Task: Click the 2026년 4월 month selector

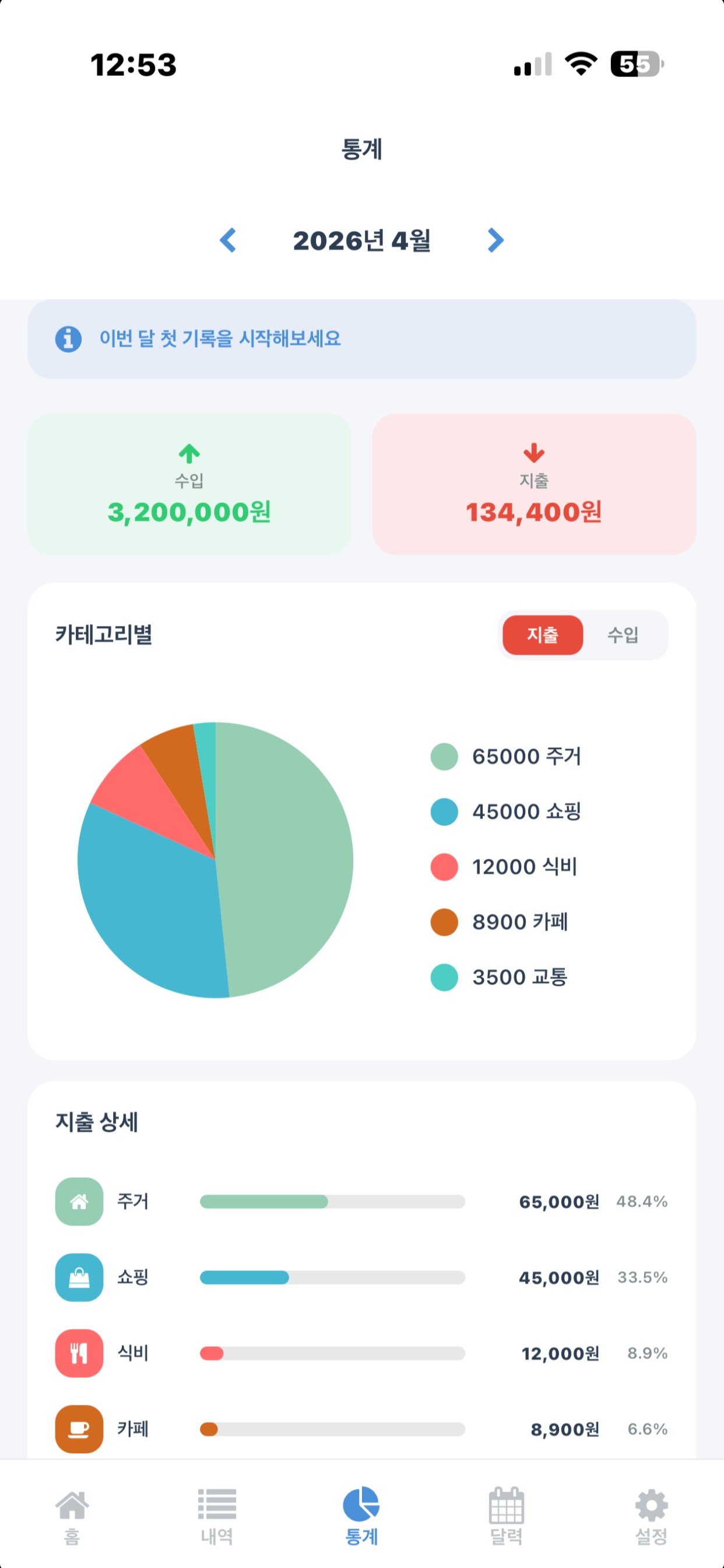Action: [362, 241]
